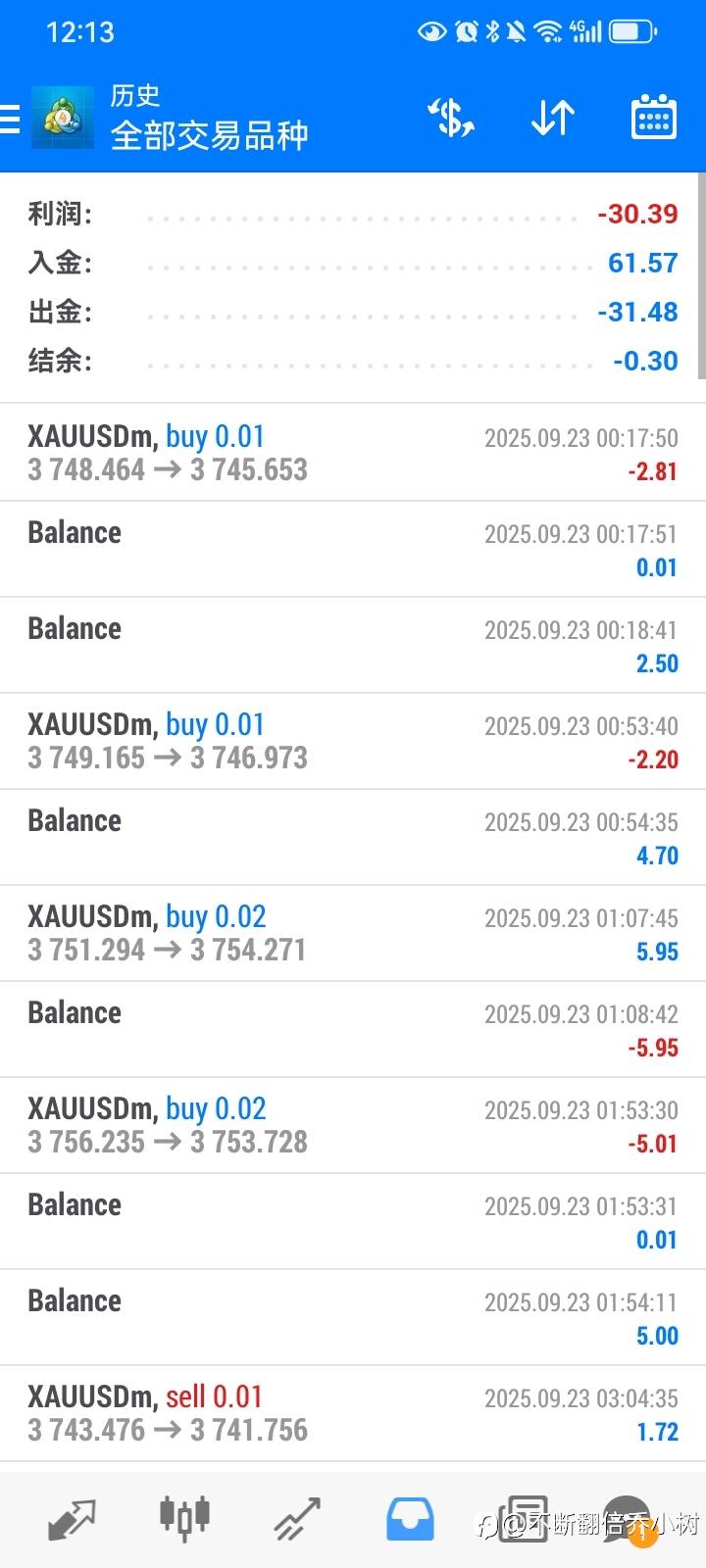Screen dimensions: 706x1568
Task: Open the sort order options
Action: [553, 120]
